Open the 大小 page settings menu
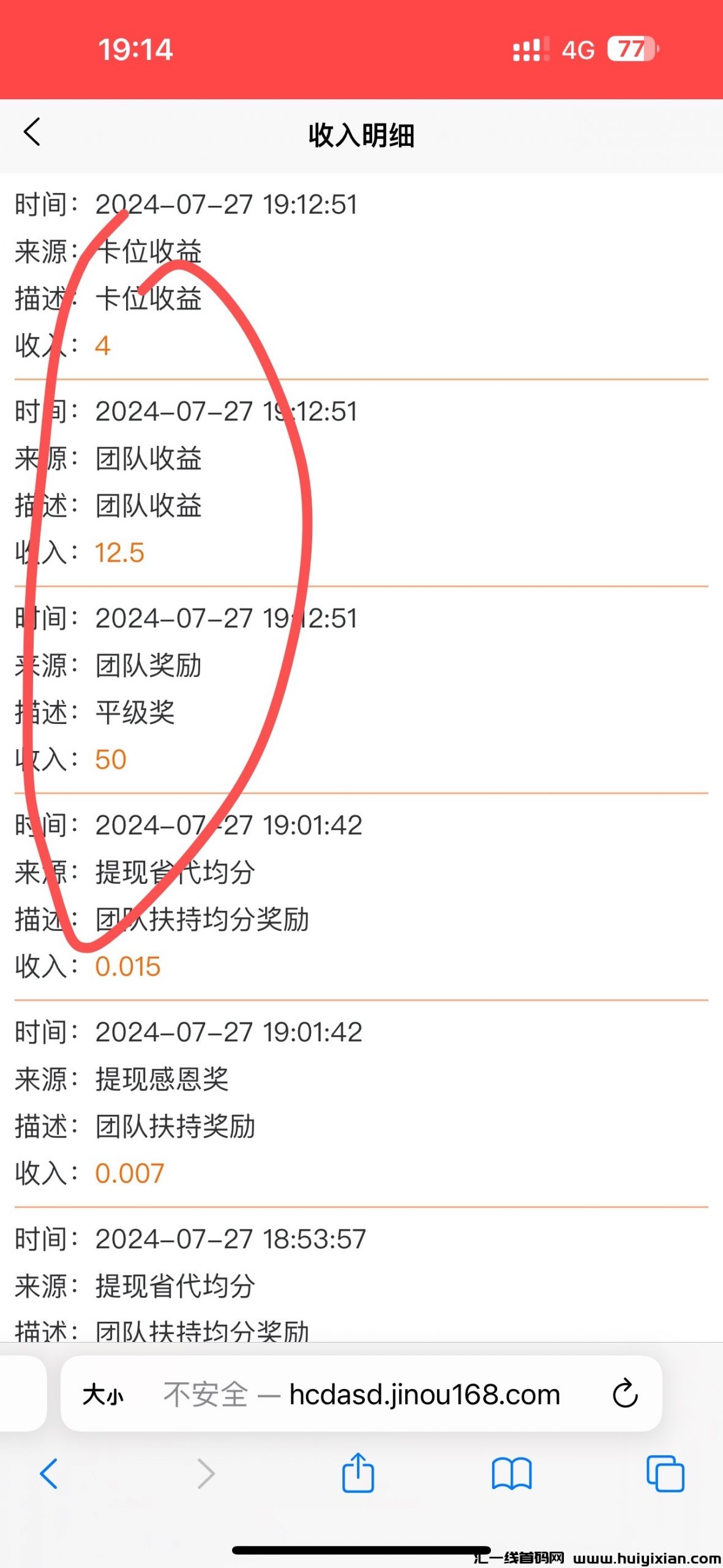Viewport: 723px width, 1568px height. [x=103, y=1395]
